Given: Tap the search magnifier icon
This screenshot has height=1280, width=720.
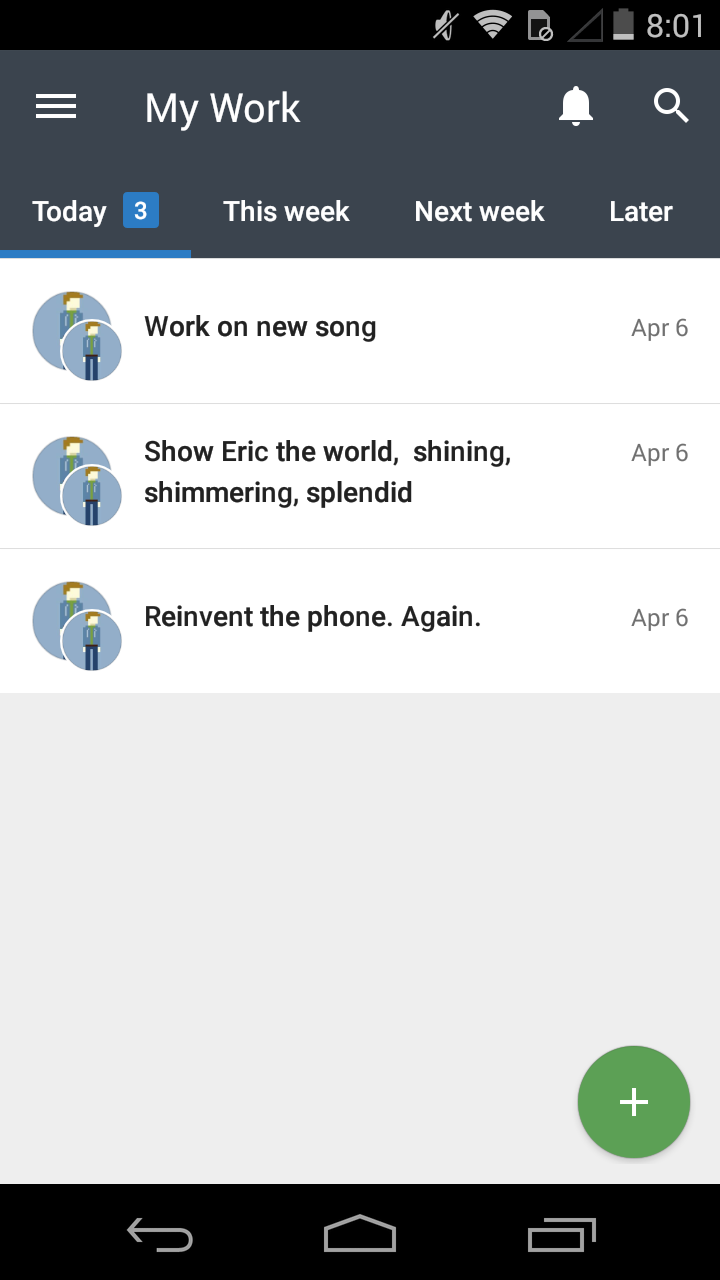Looking at the screenshot, I should pyautogui.click(x=671, y=105).
